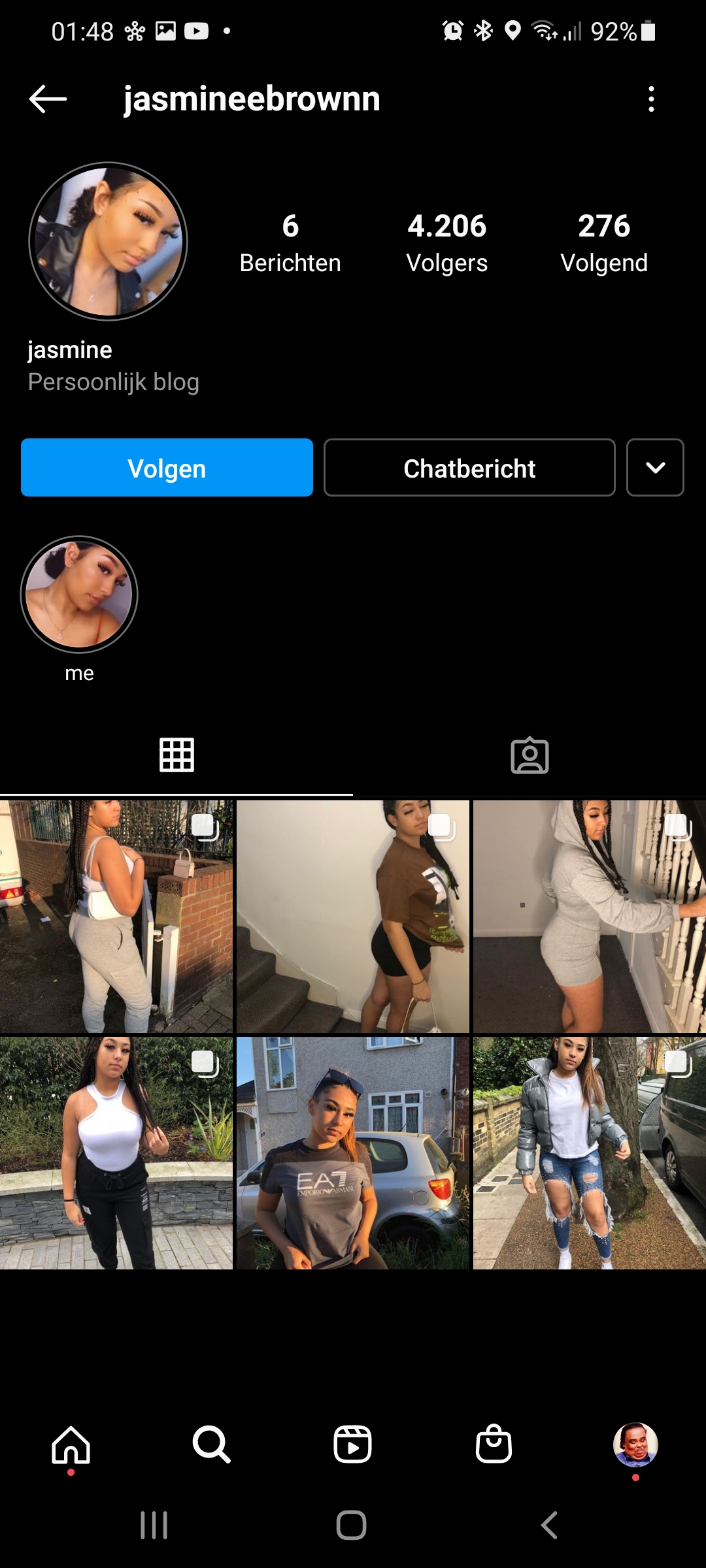The width and height of the screenshot is (706, 1568).
Task: Open the shop tab
Action: (494, 1445)
